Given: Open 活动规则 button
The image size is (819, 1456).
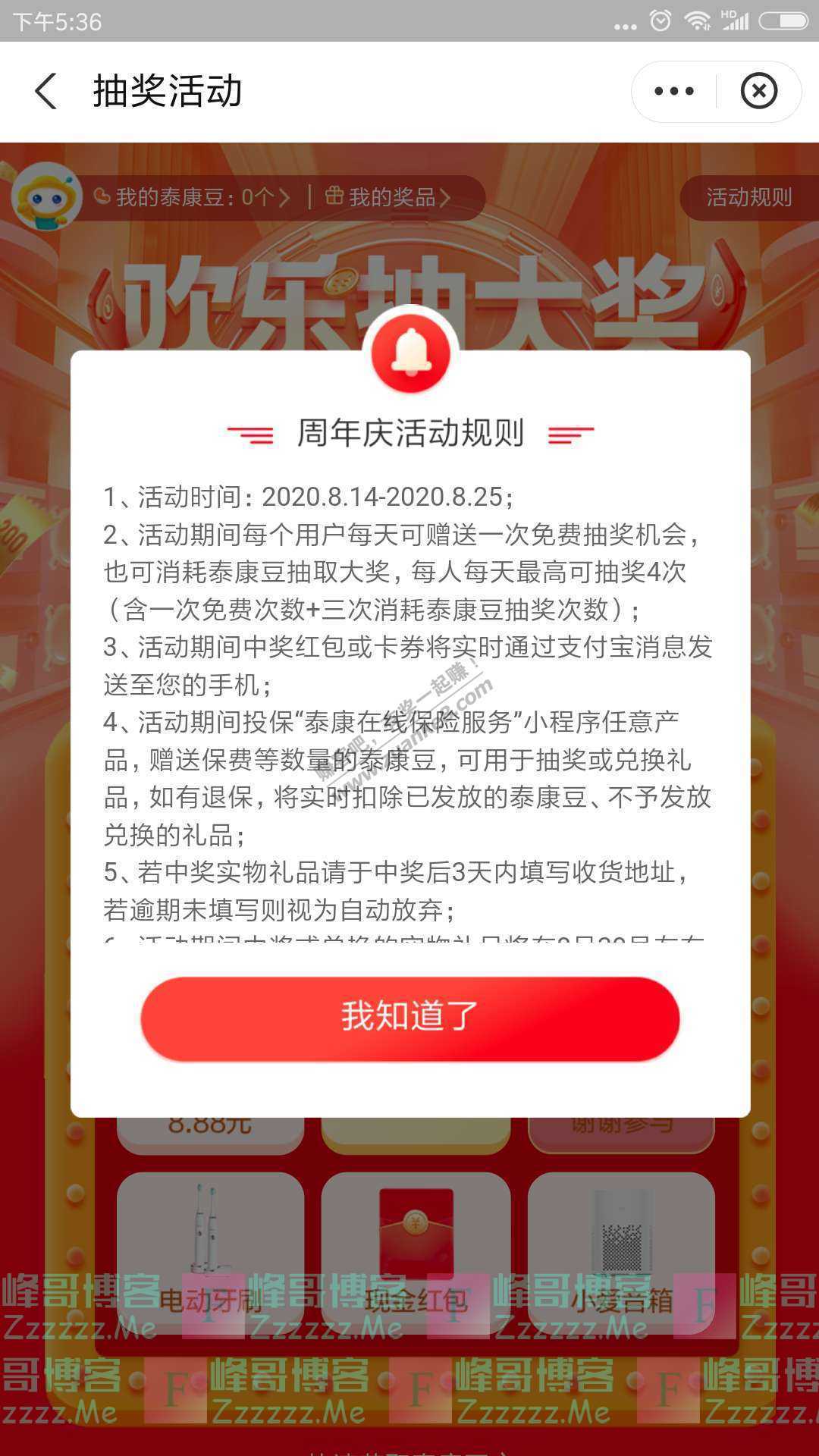Looking at the screenshot, I should (x=748, y=198).
